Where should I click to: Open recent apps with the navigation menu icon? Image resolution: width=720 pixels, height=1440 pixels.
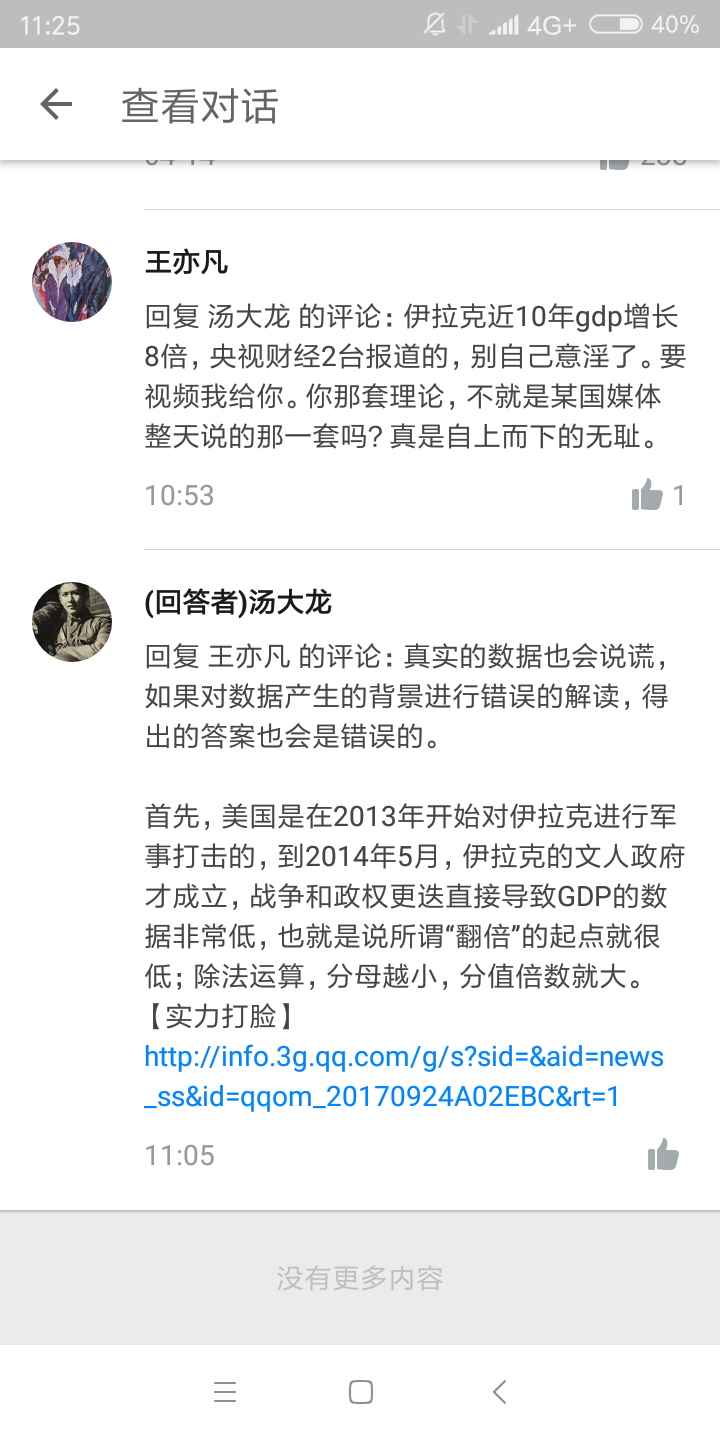(225, 1391)
